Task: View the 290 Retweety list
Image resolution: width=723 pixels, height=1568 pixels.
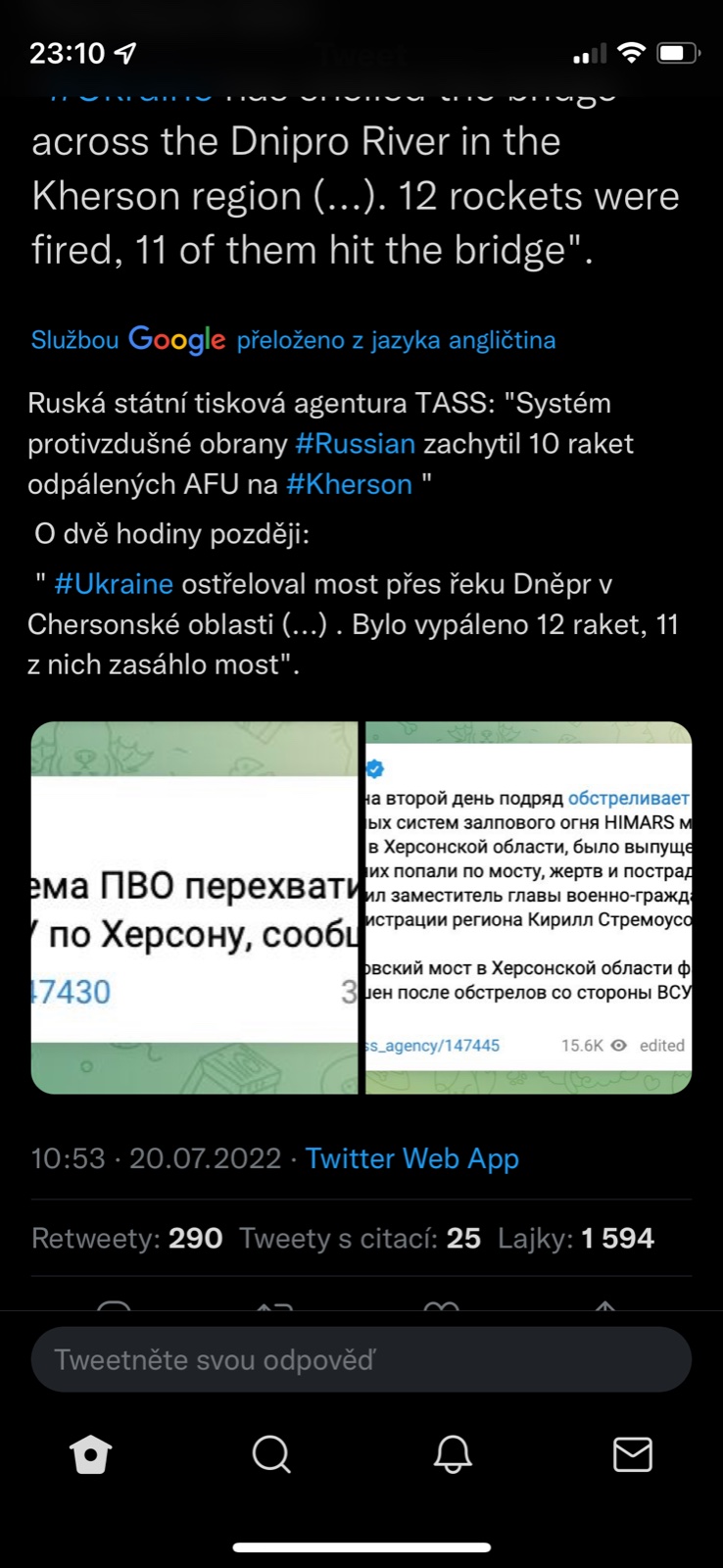Action: 127,1238
